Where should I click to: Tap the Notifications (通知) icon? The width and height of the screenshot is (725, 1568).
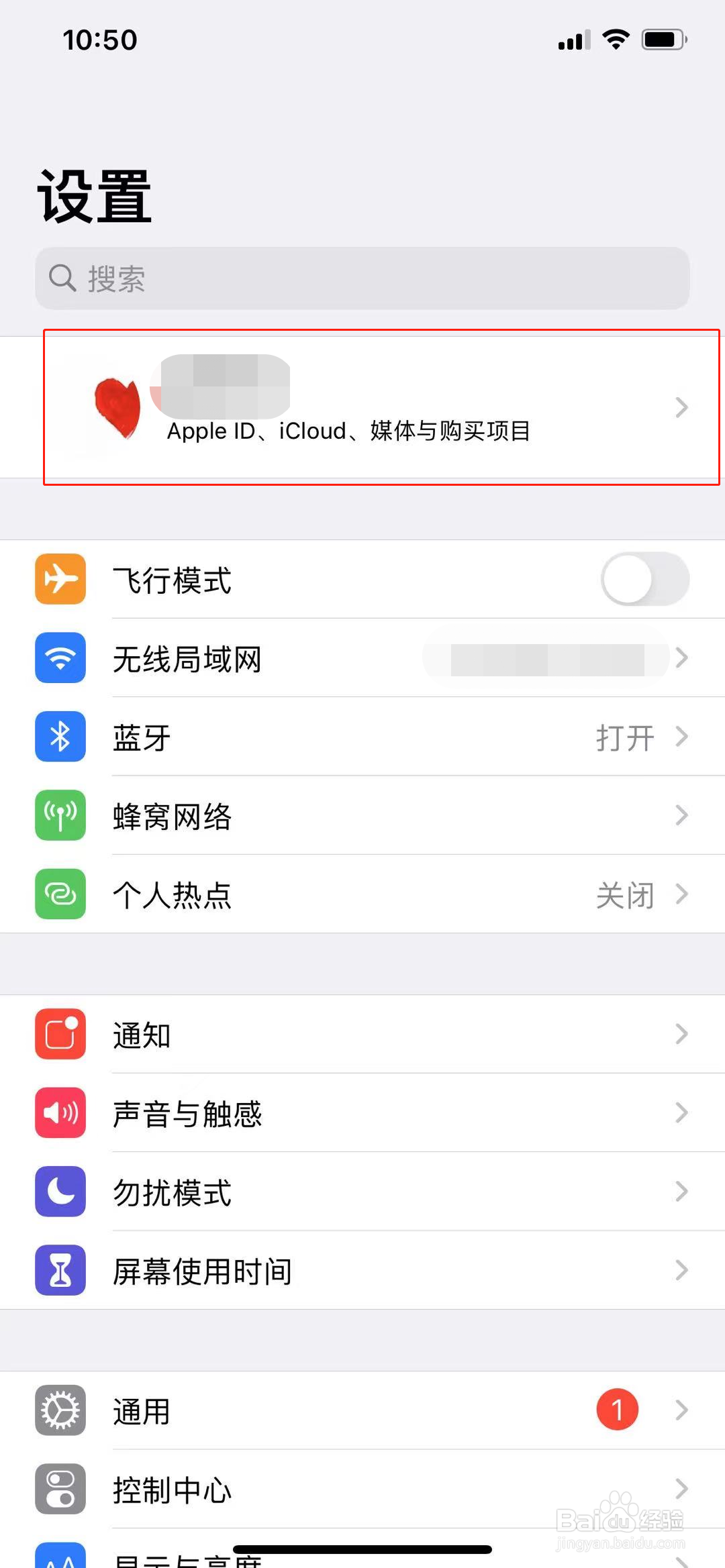[60, 1034]
